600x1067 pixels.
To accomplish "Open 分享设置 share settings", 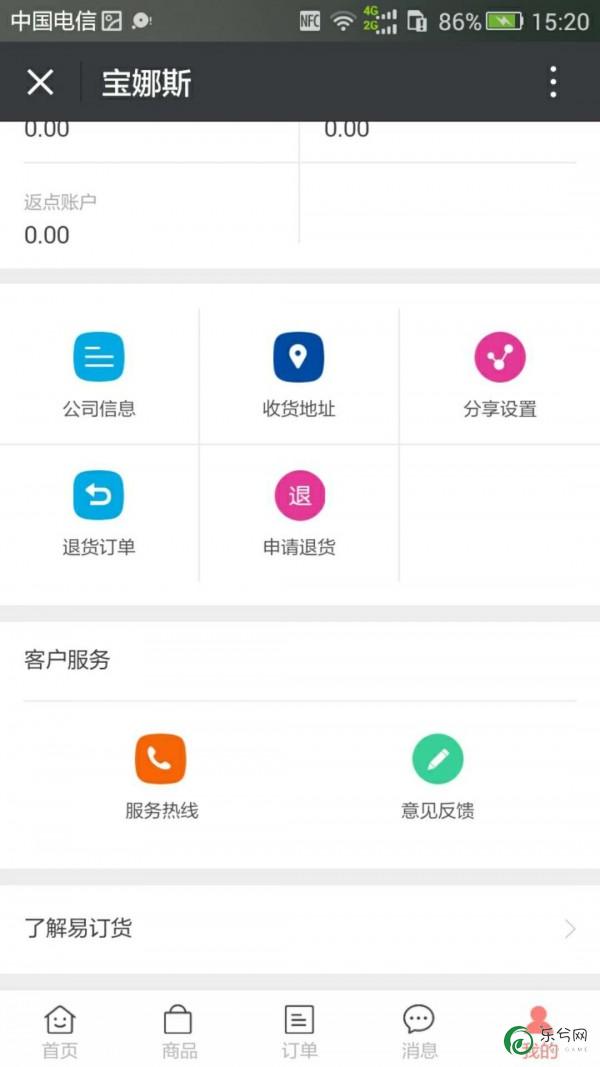I will (x=500, y=375).
